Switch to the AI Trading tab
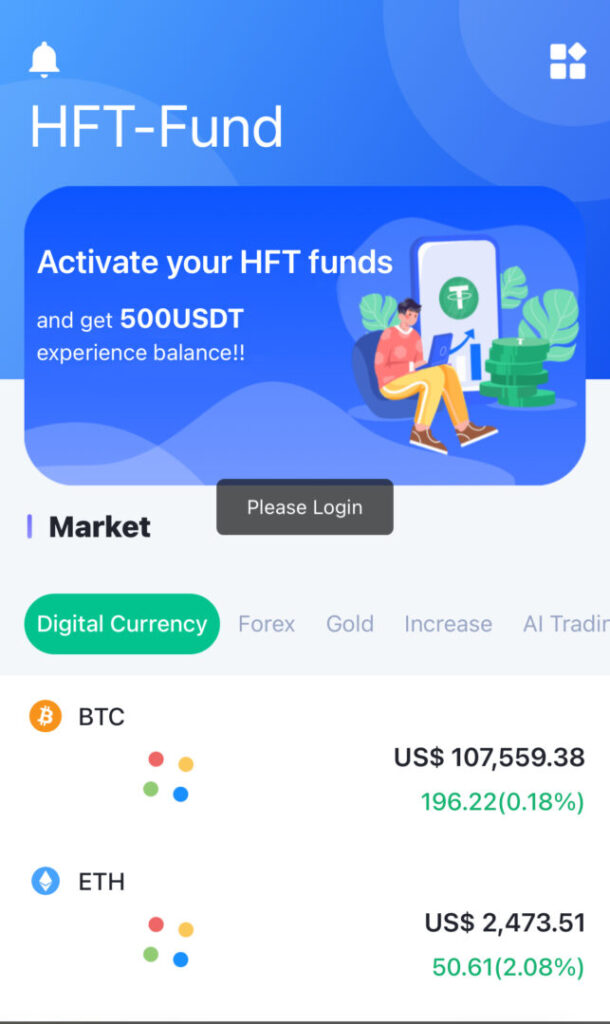 [x=565, y=624]
